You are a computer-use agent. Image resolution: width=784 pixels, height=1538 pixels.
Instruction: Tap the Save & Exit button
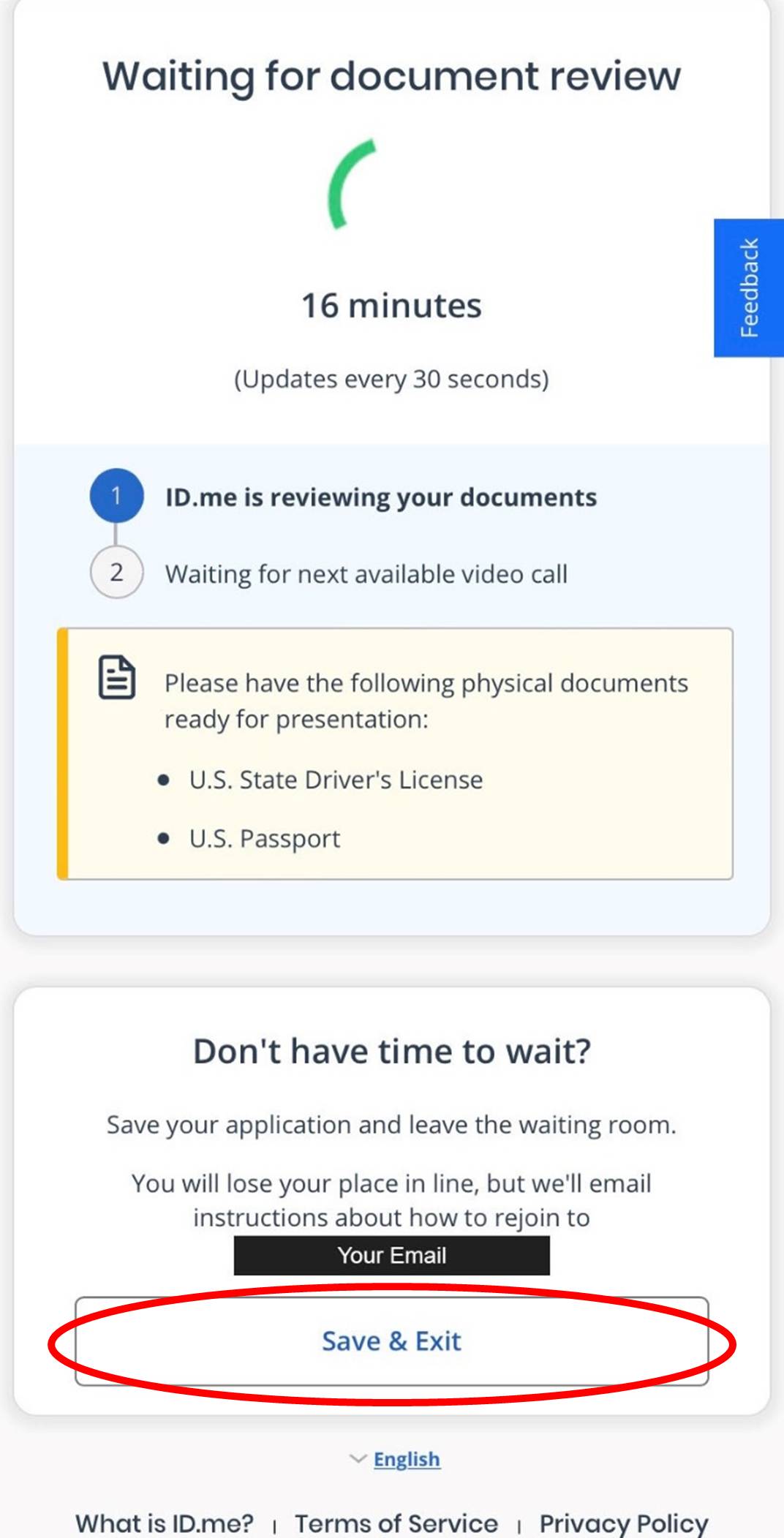tap(391, 1341)
